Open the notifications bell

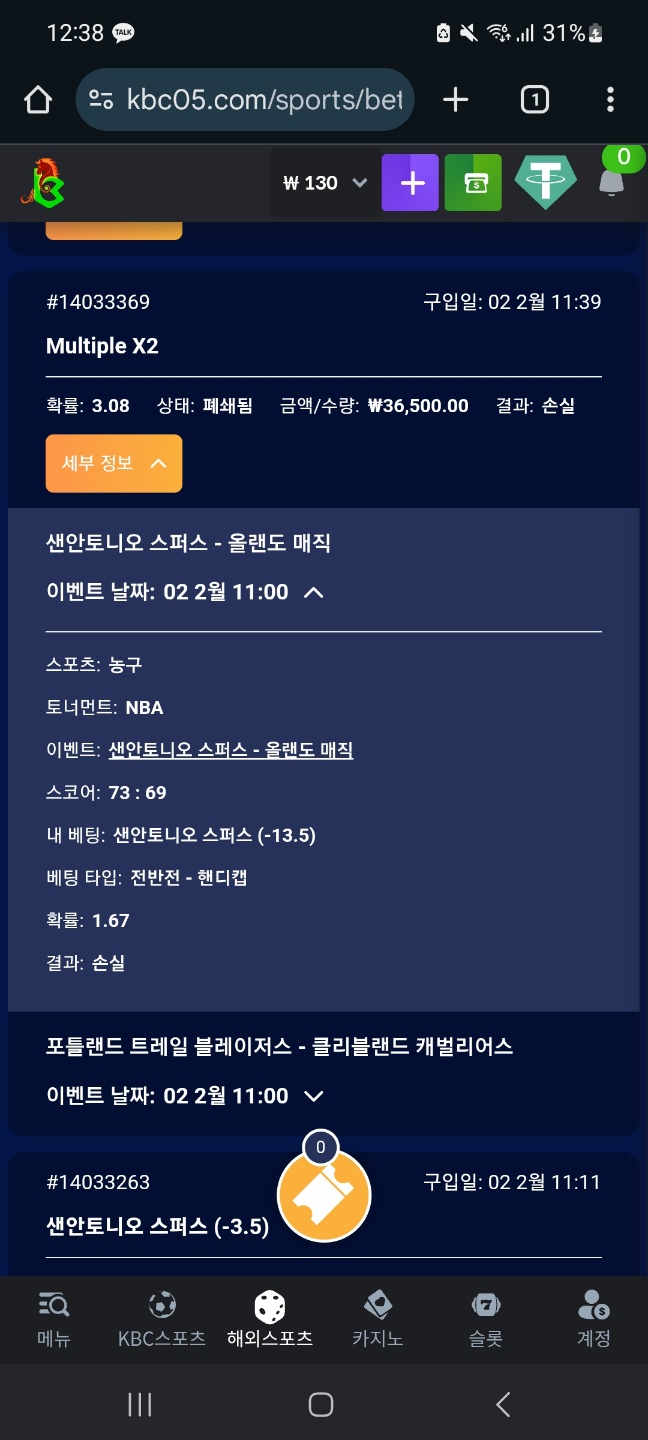[x=611, y=181]
